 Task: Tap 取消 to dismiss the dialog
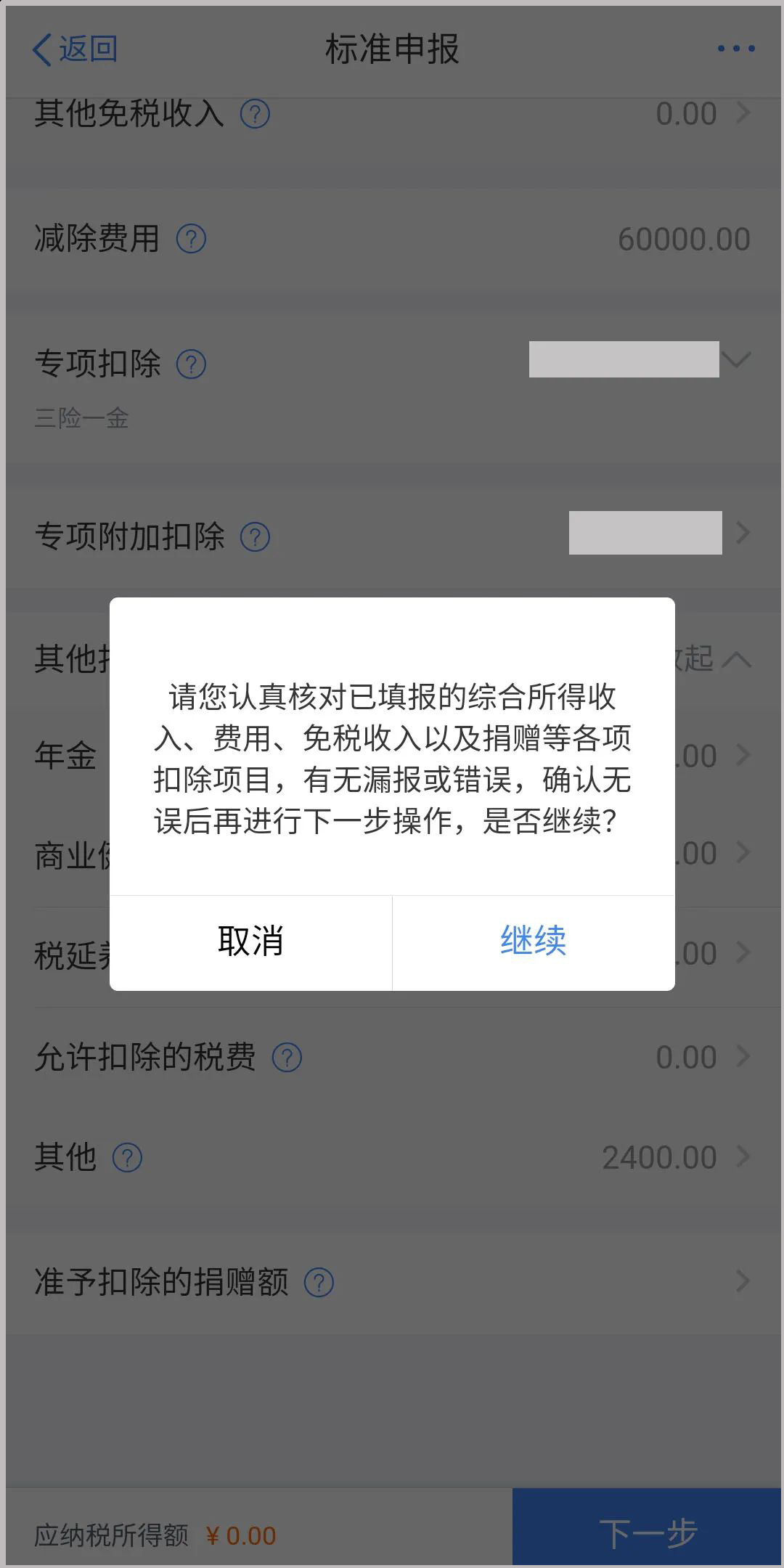250,942
